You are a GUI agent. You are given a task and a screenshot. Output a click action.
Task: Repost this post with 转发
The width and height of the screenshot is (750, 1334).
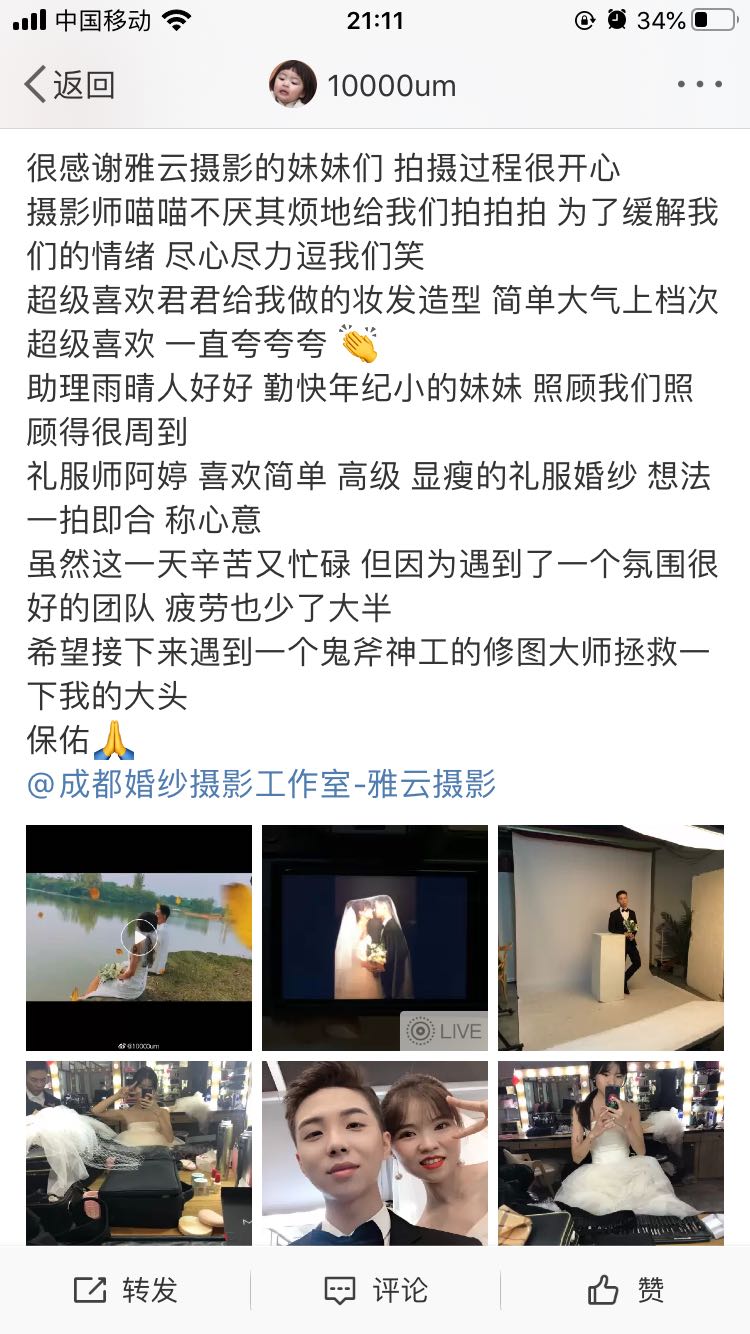pos(125,1290)
